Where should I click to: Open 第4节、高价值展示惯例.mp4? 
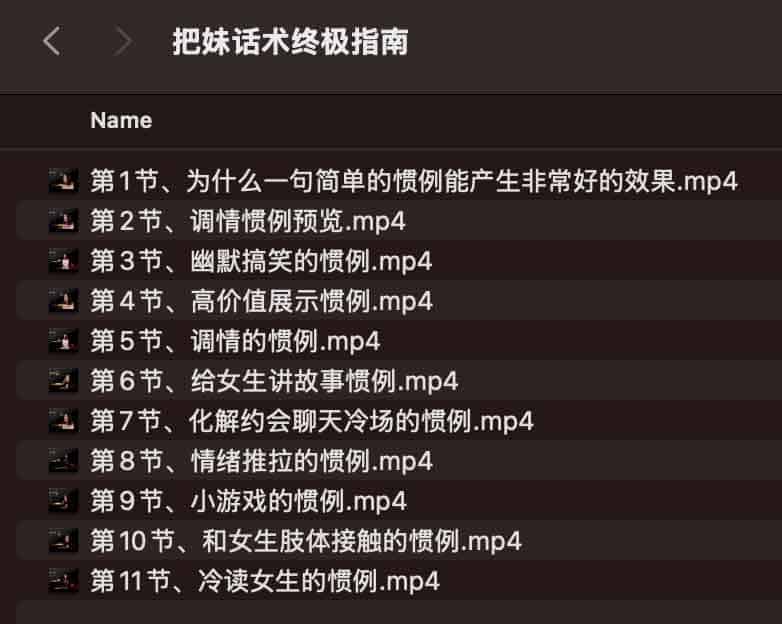pyautogui.click(x=260, y=301)
